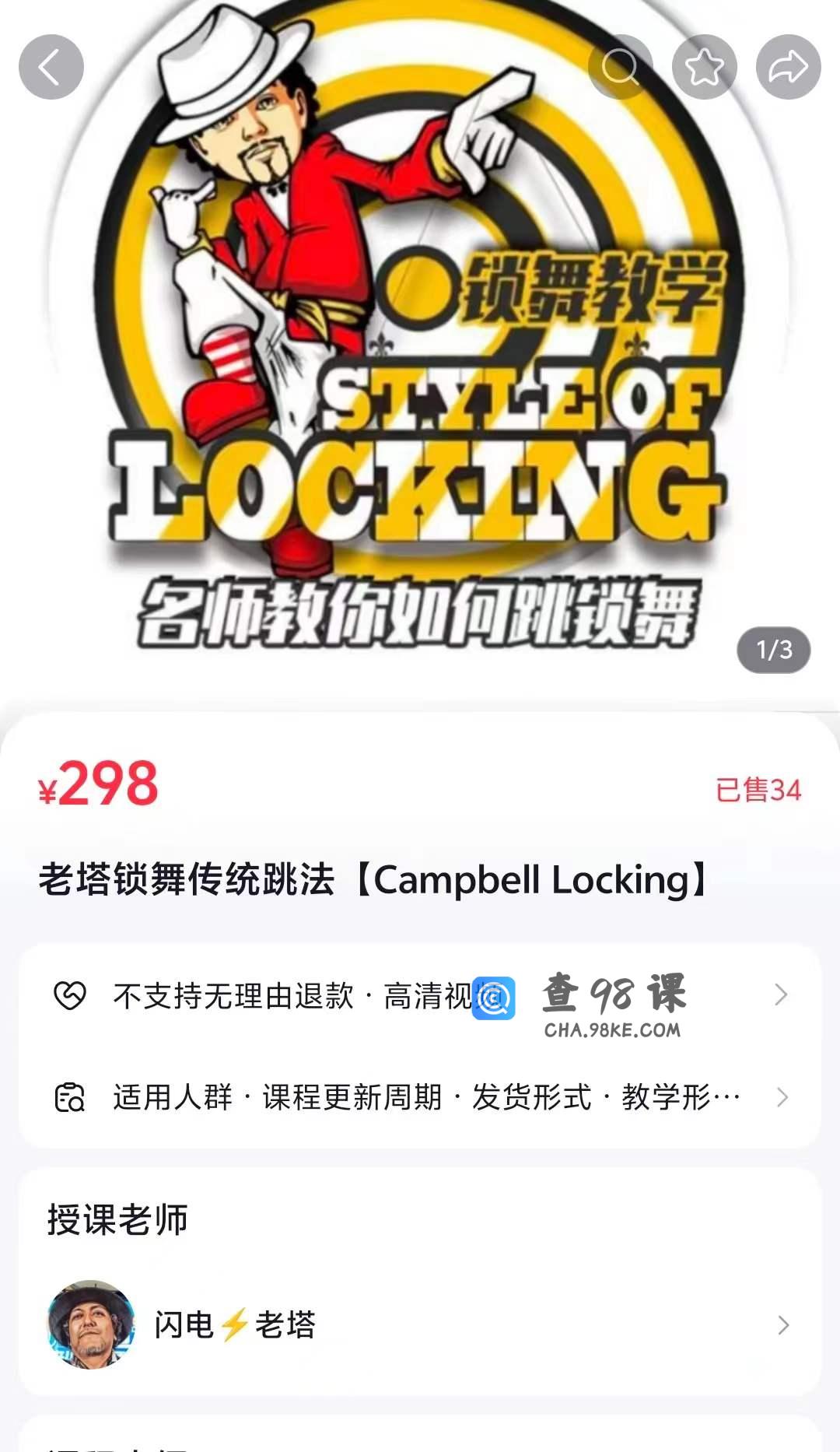Viewport: 840px width, 1452px height.
Task: Expand the 适用人群 course info row
Action: [420, 1097]
